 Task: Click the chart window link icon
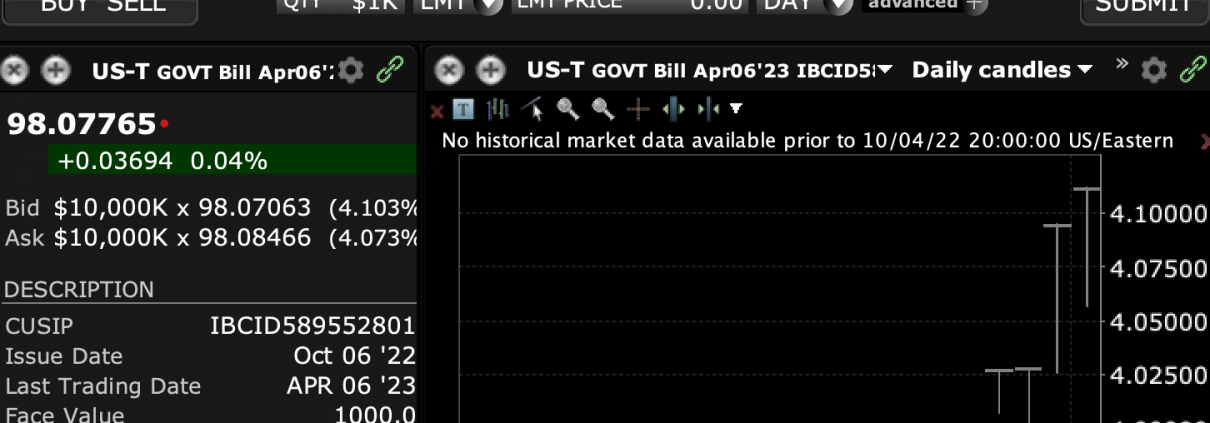[x=1192, y=70]
